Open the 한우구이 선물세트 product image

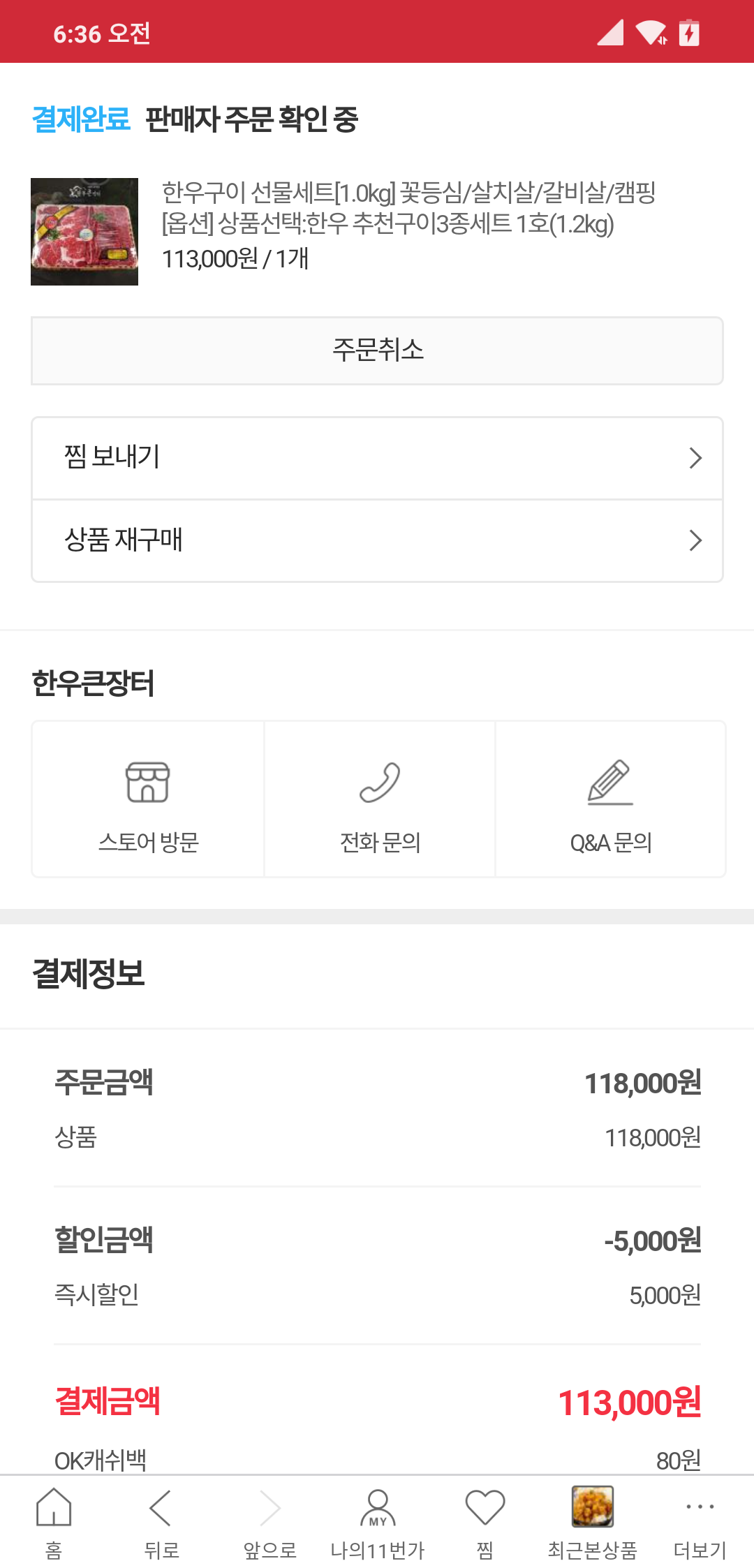click(x=84, y=232)
